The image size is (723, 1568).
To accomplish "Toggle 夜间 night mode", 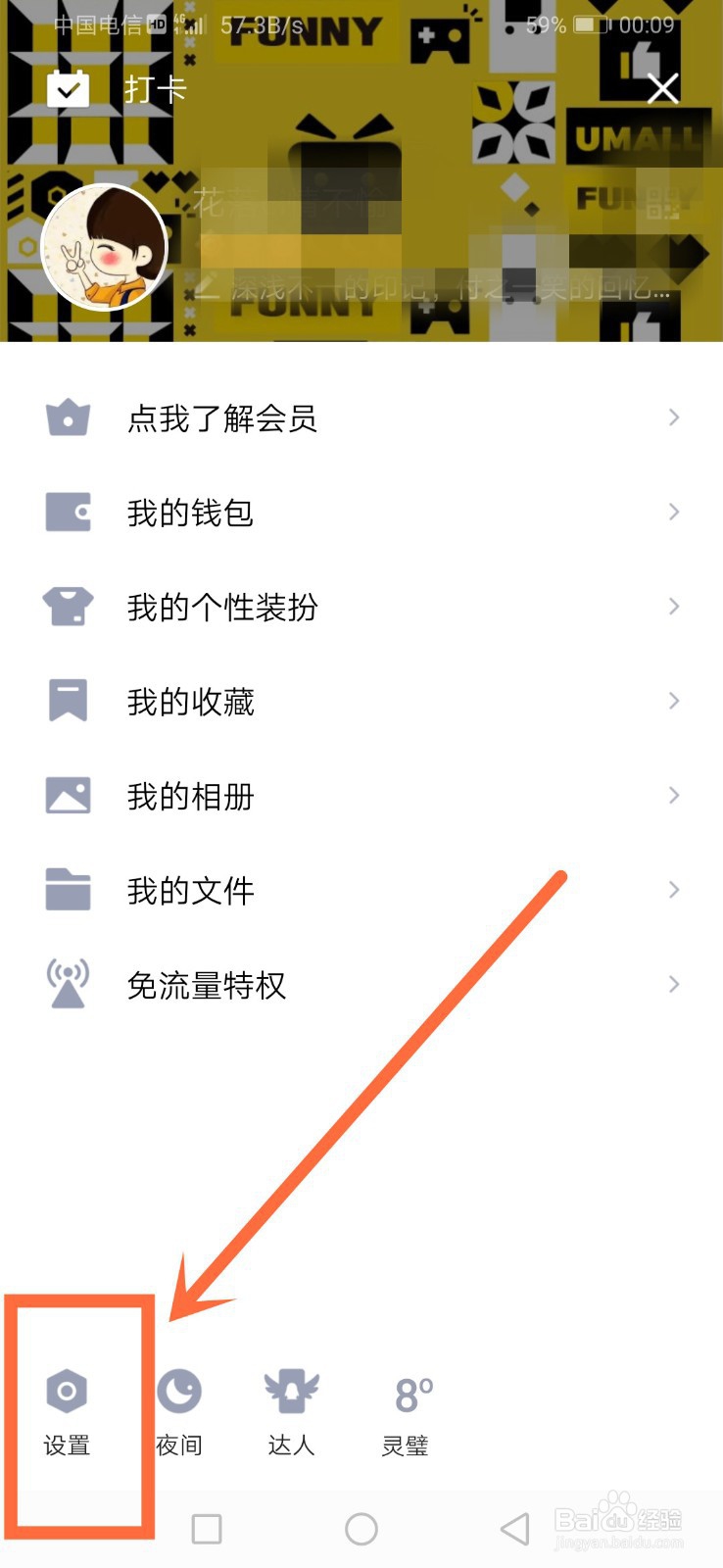I will point(178,1390).
